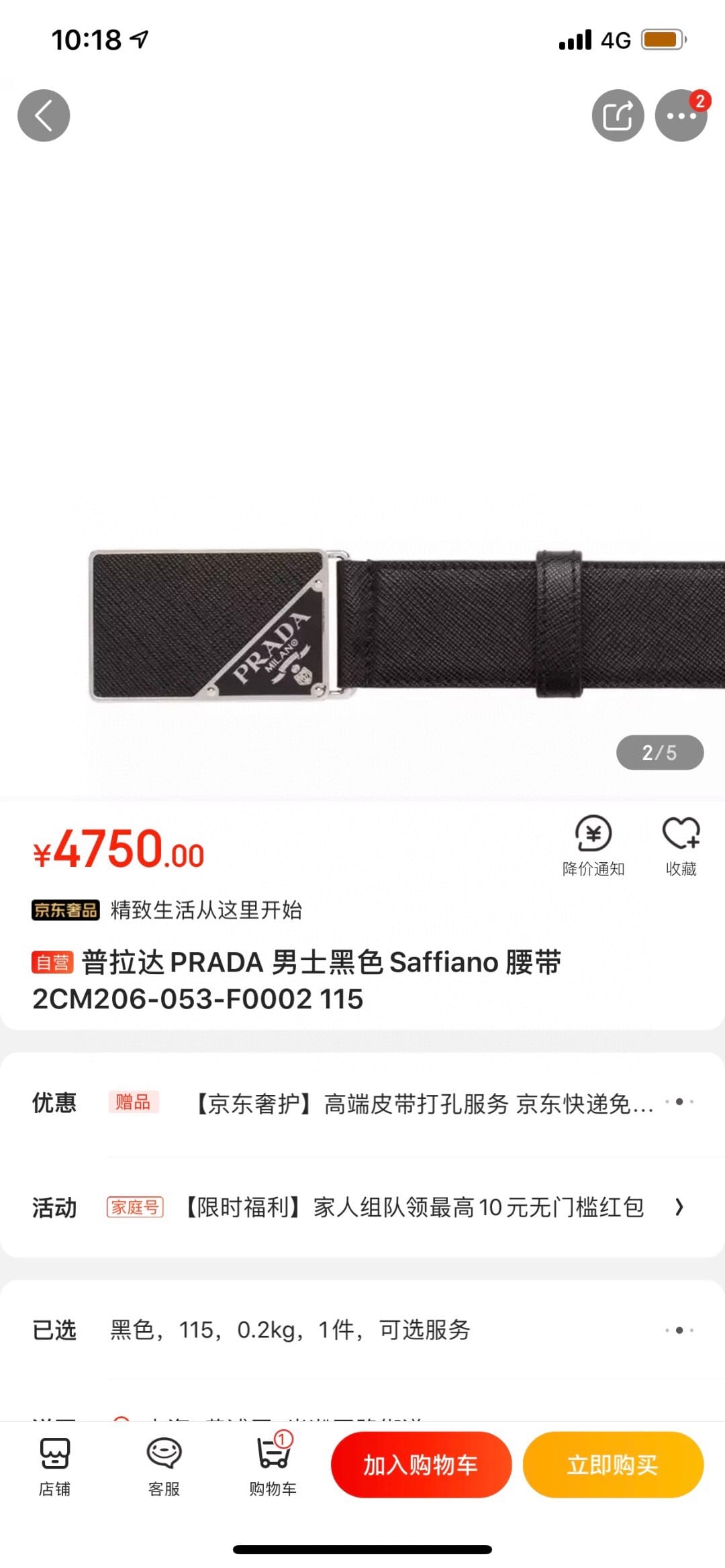Open the three-dot more options menu
Viewport: 725px width, 1568px height.
[681, 115]
